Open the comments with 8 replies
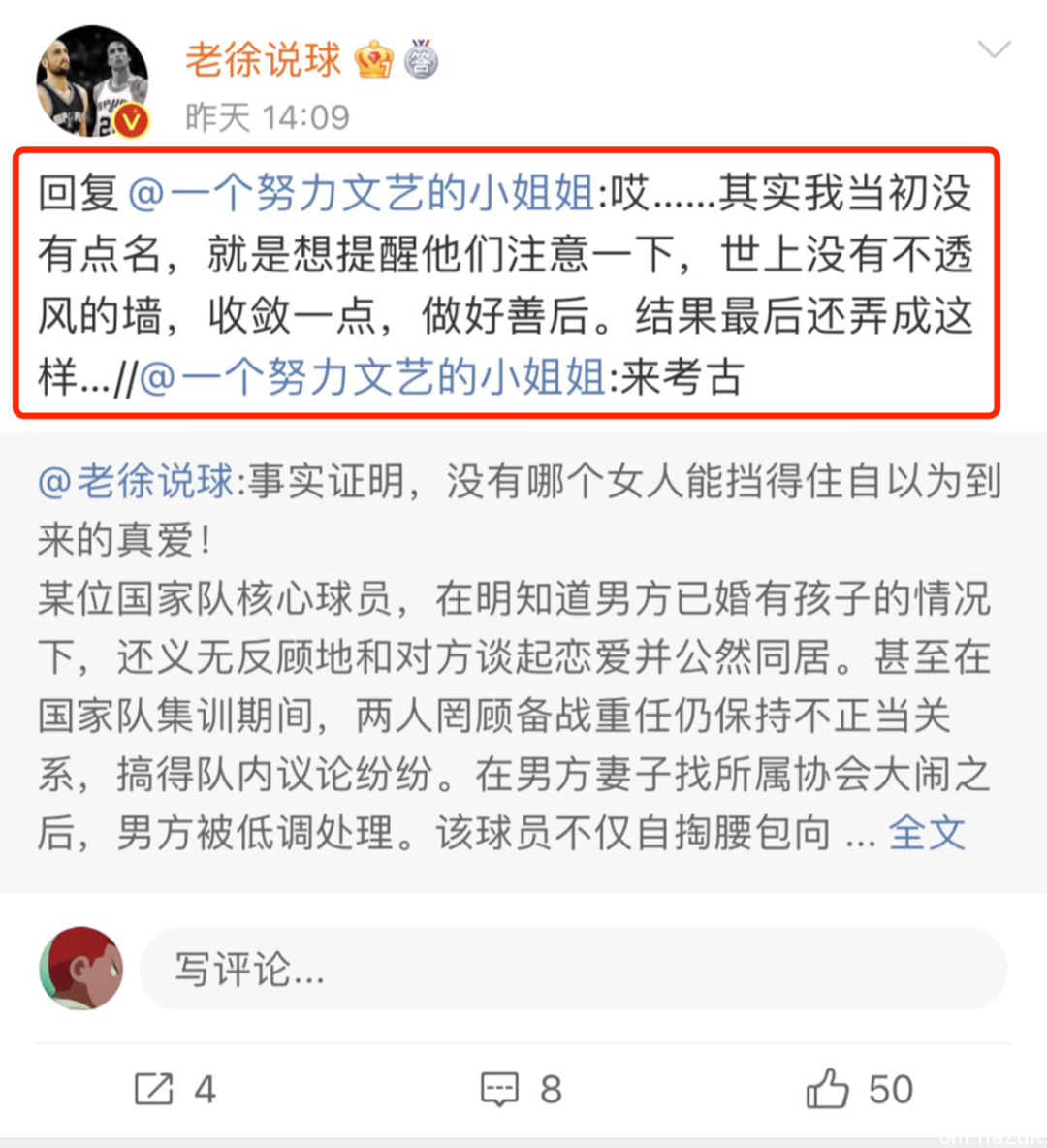This screenshot has height=1148, width=1047. (x=521, y=1089)
